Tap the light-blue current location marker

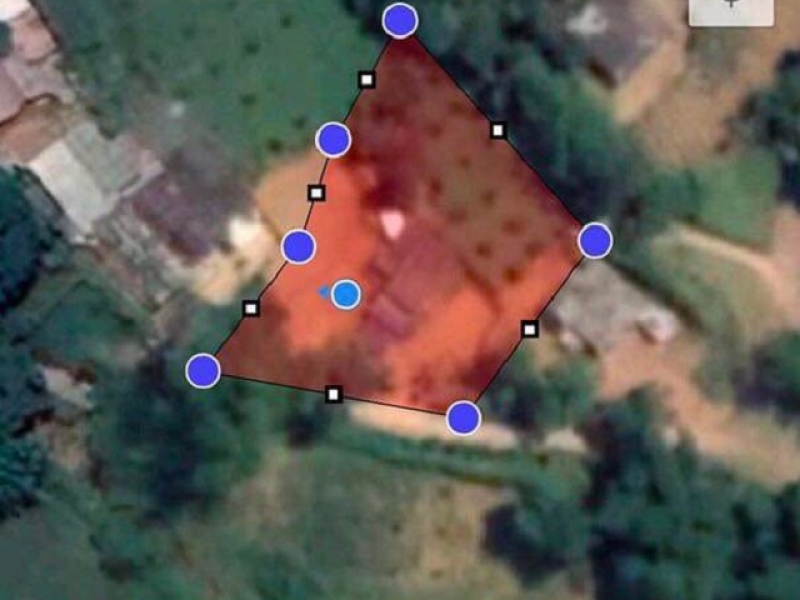tap(346, 294)
